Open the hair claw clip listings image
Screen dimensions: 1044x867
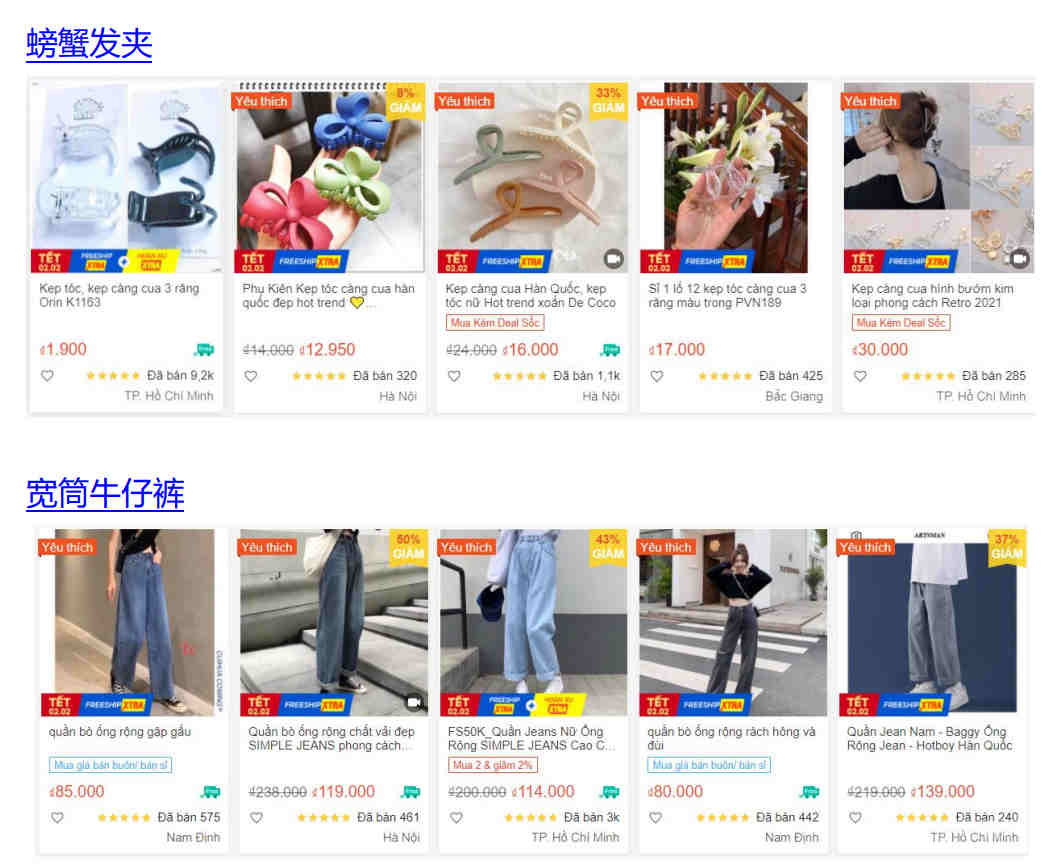tap(530, 246)
